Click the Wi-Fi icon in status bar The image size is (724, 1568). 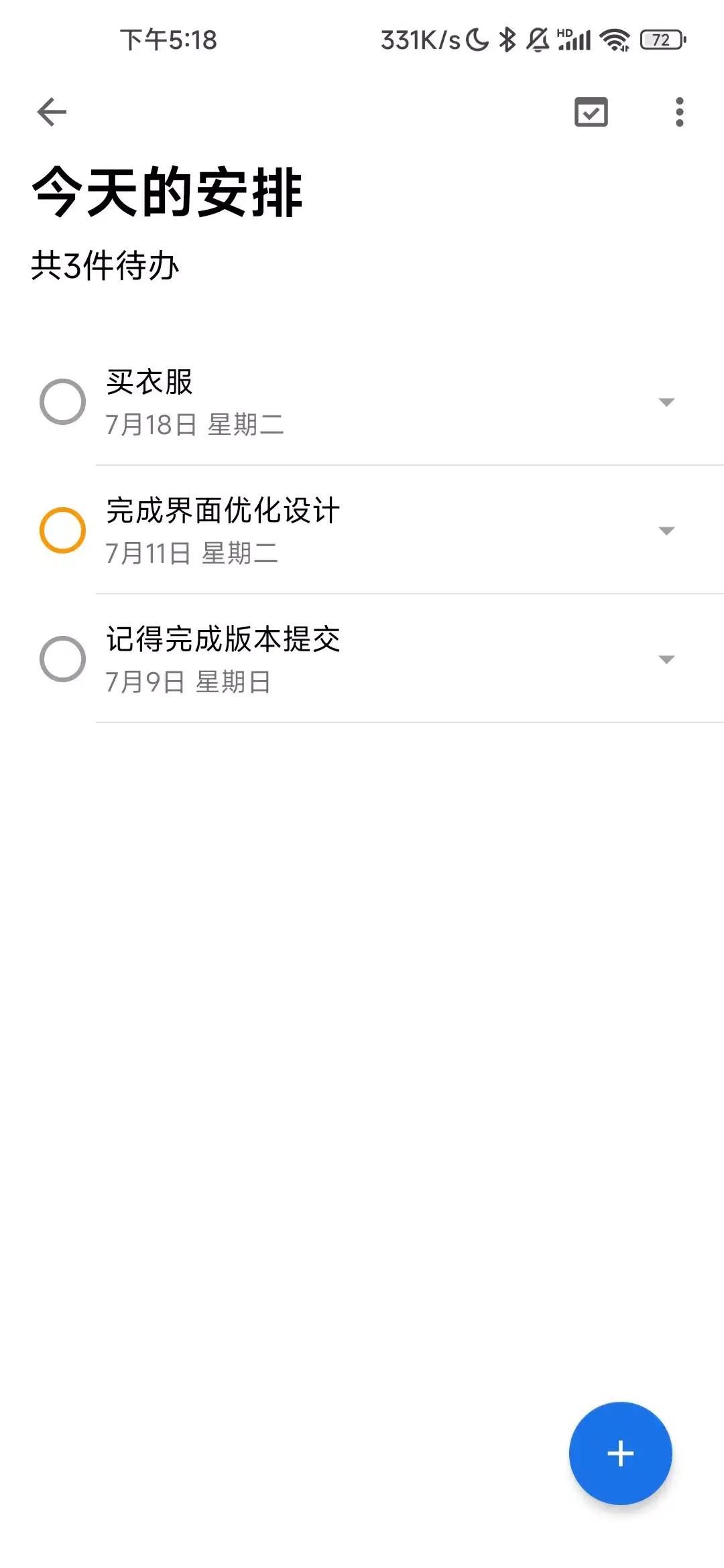pos(614,40)
